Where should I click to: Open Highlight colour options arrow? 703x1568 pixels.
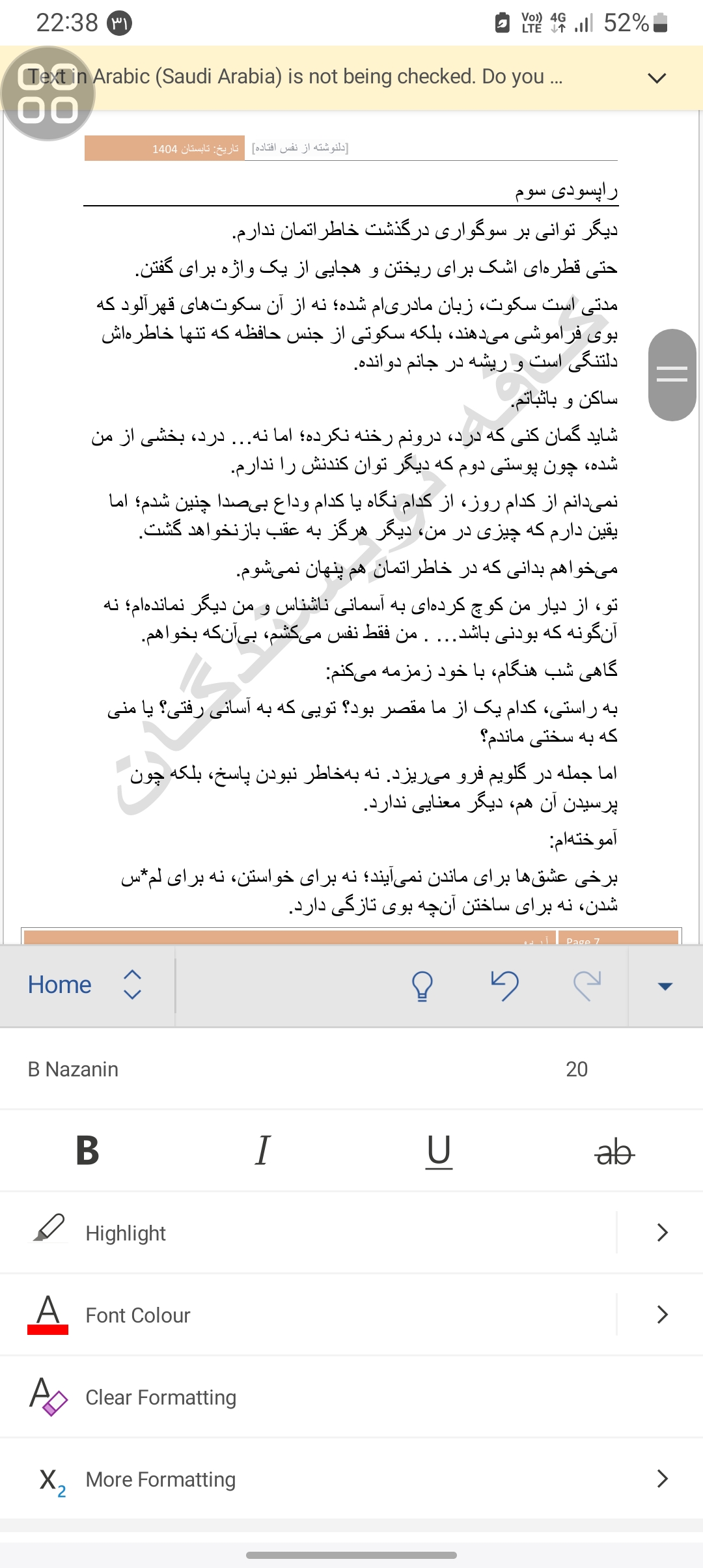click(662, 1233)
